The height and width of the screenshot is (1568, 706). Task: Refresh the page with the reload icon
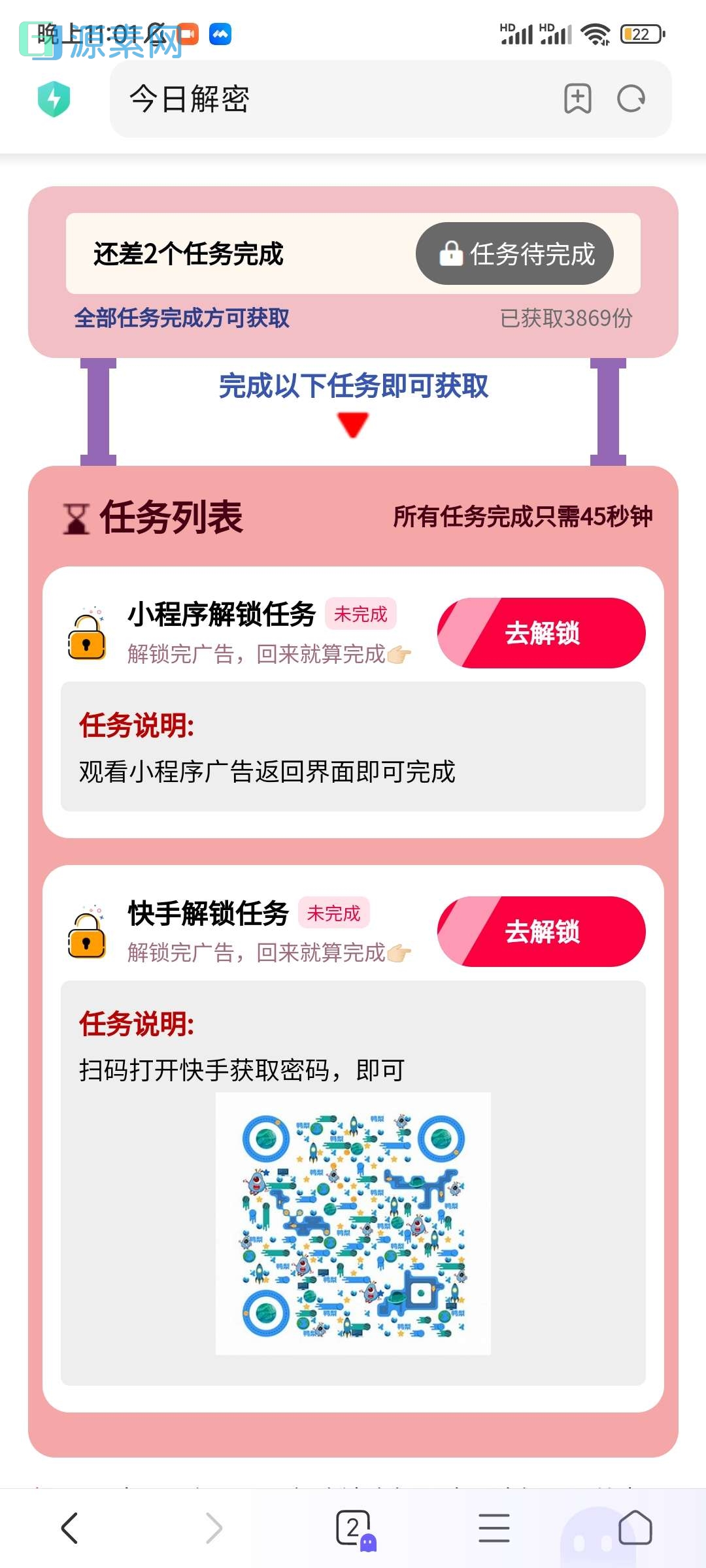click(630, 99)
